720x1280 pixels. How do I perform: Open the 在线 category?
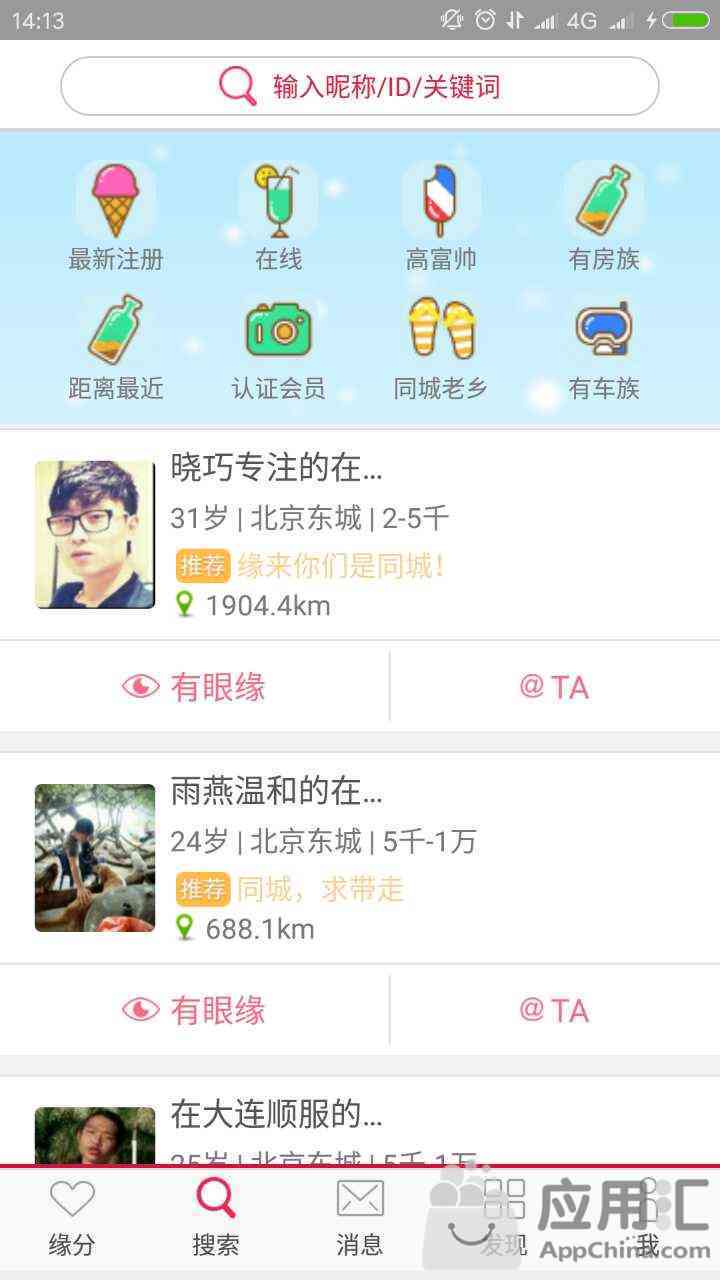click(278, 217)
